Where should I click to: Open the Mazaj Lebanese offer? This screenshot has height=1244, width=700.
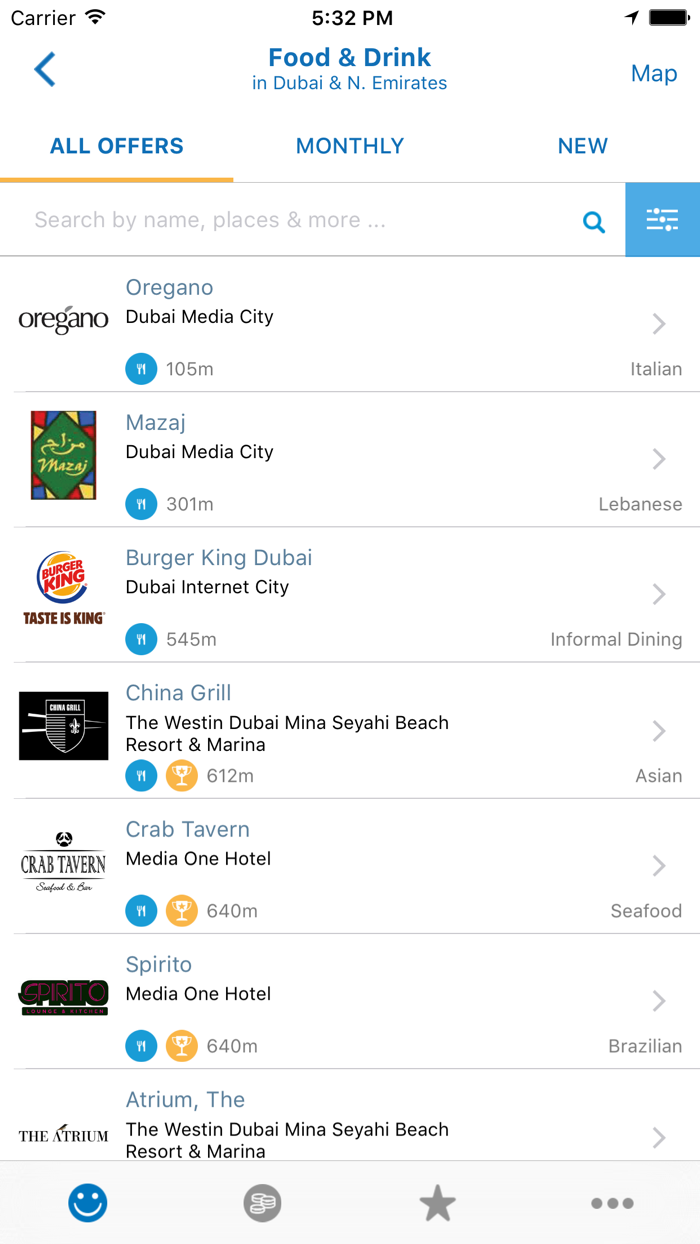pos(350,460)
